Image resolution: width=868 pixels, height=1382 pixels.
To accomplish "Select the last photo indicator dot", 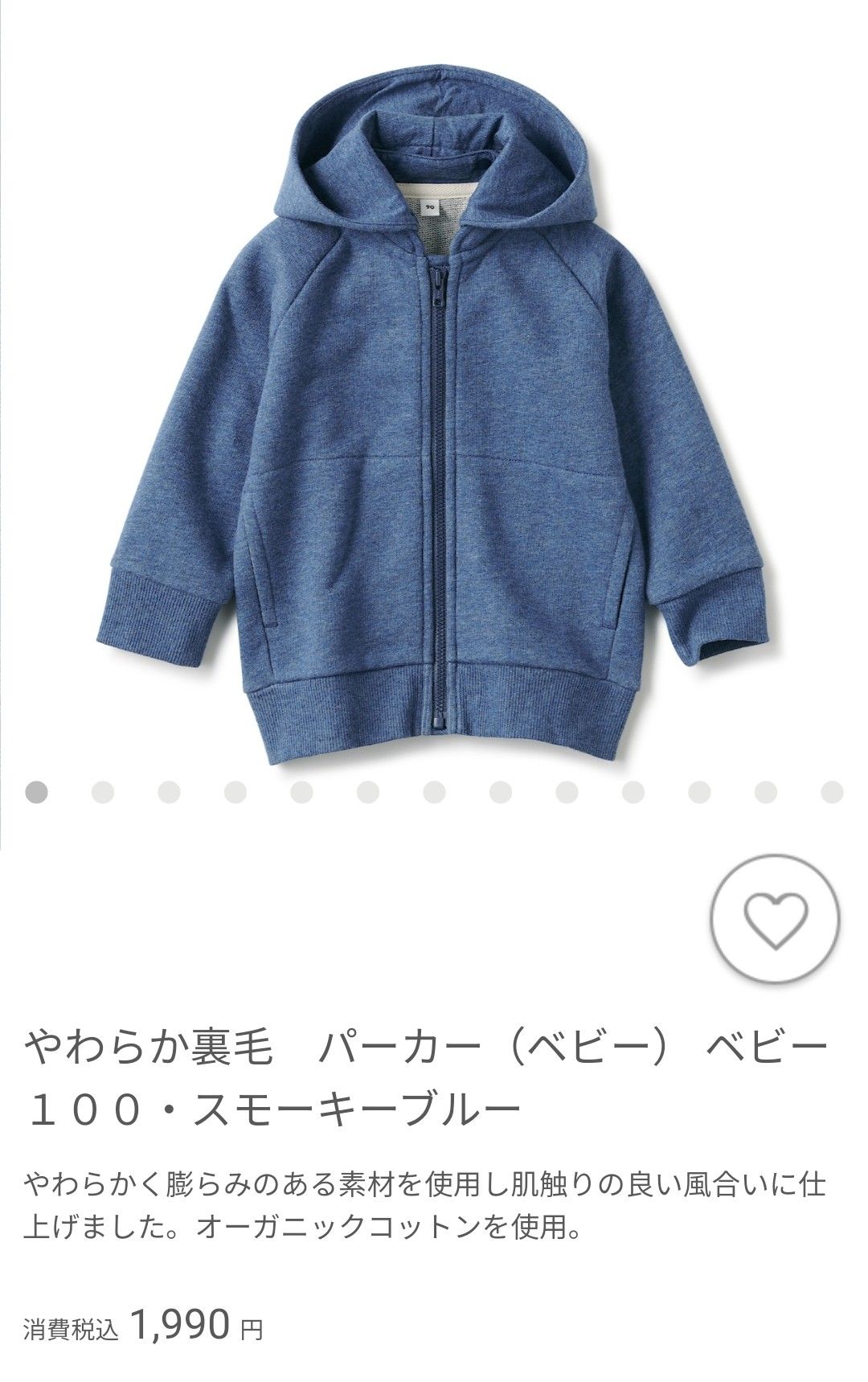I will tap(832, 792).
